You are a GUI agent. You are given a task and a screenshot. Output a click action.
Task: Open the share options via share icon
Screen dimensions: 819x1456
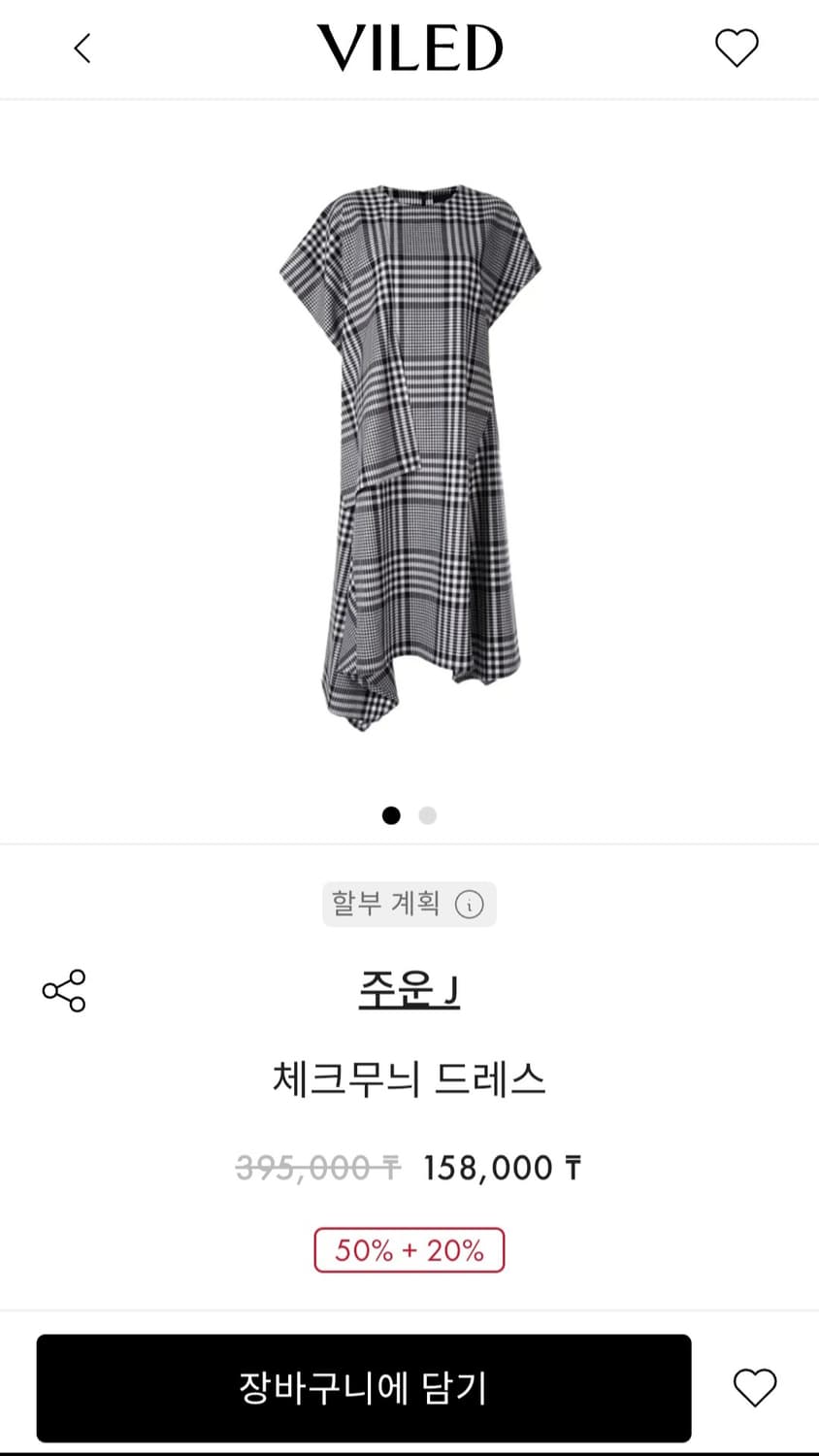(63, 990)
